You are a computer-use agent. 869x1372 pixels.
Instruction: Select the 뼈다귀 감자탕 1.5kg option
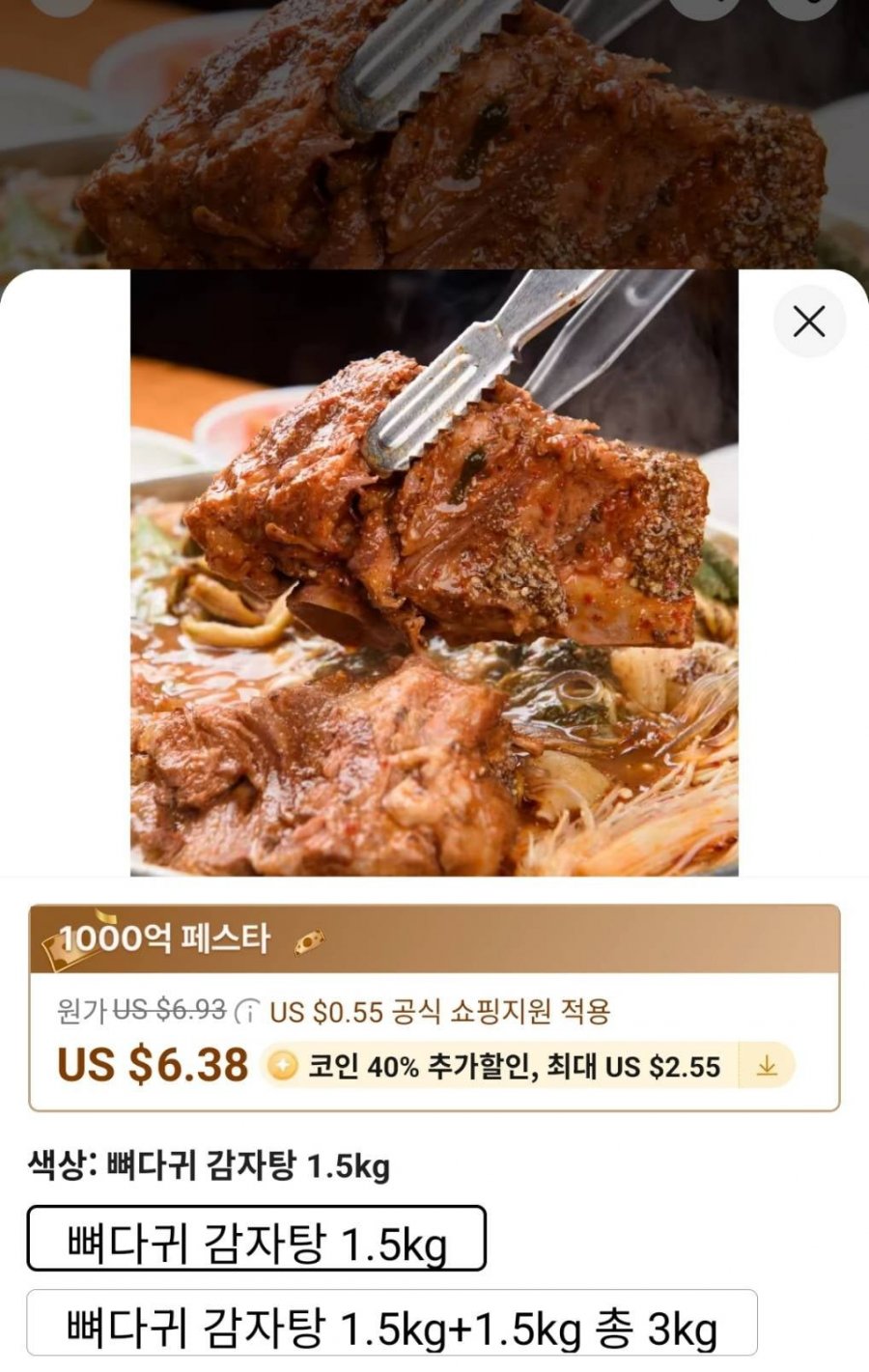point(256,1239)
